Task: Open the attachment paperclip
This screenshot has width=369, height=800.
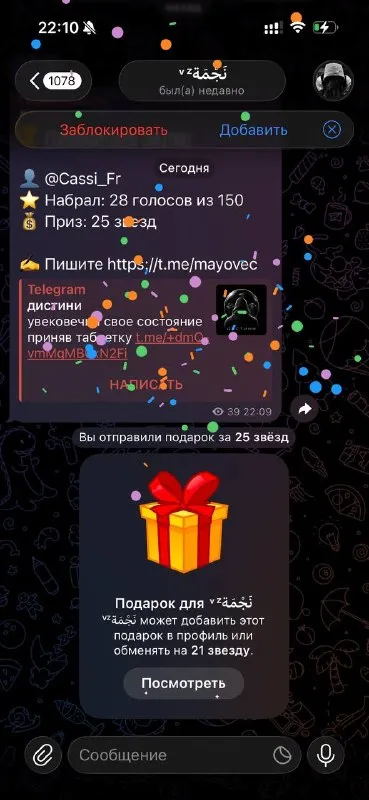Action: click(42, 755)
